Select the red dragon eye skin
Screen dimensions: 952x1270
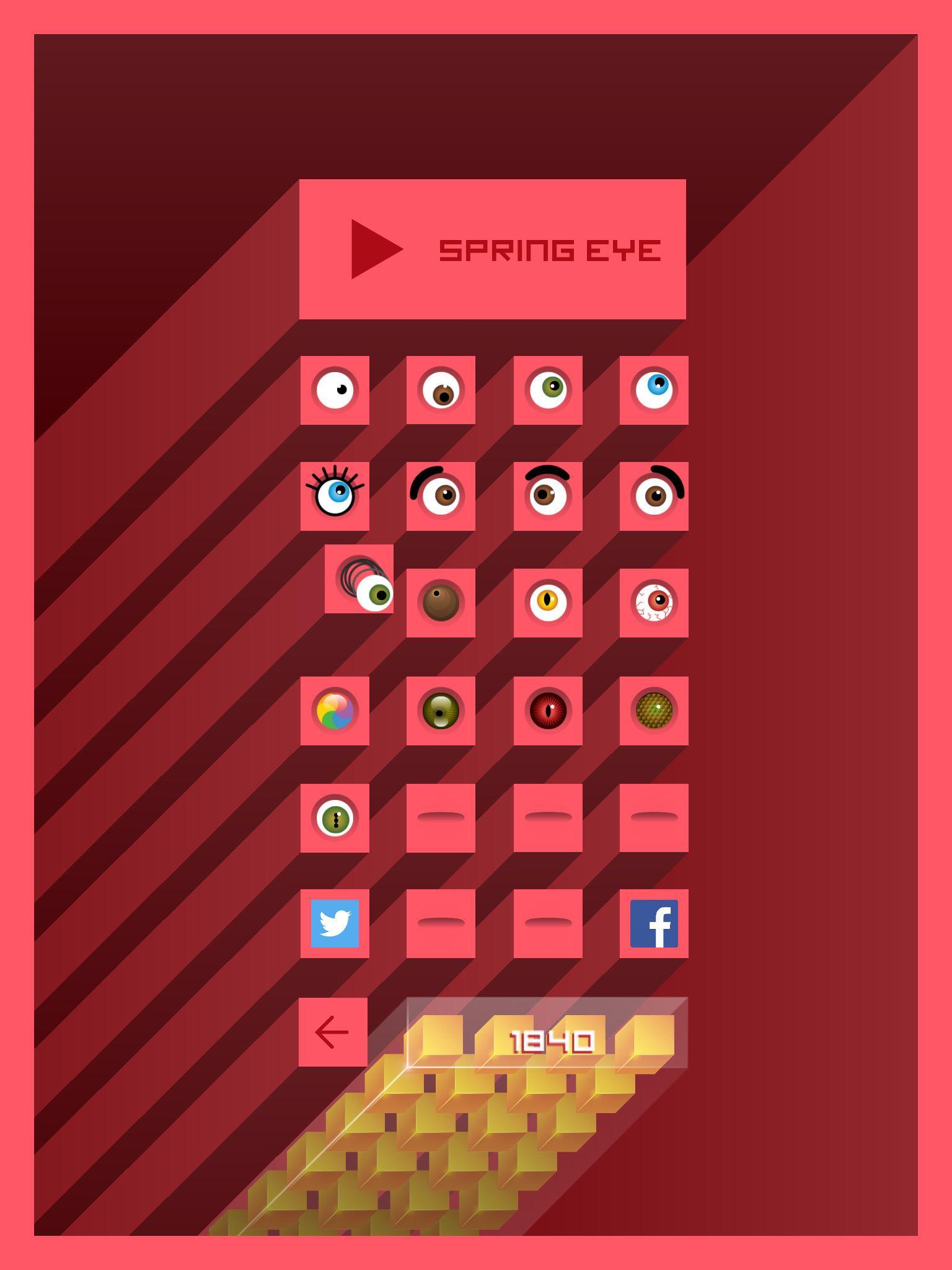tap(548, 712)
